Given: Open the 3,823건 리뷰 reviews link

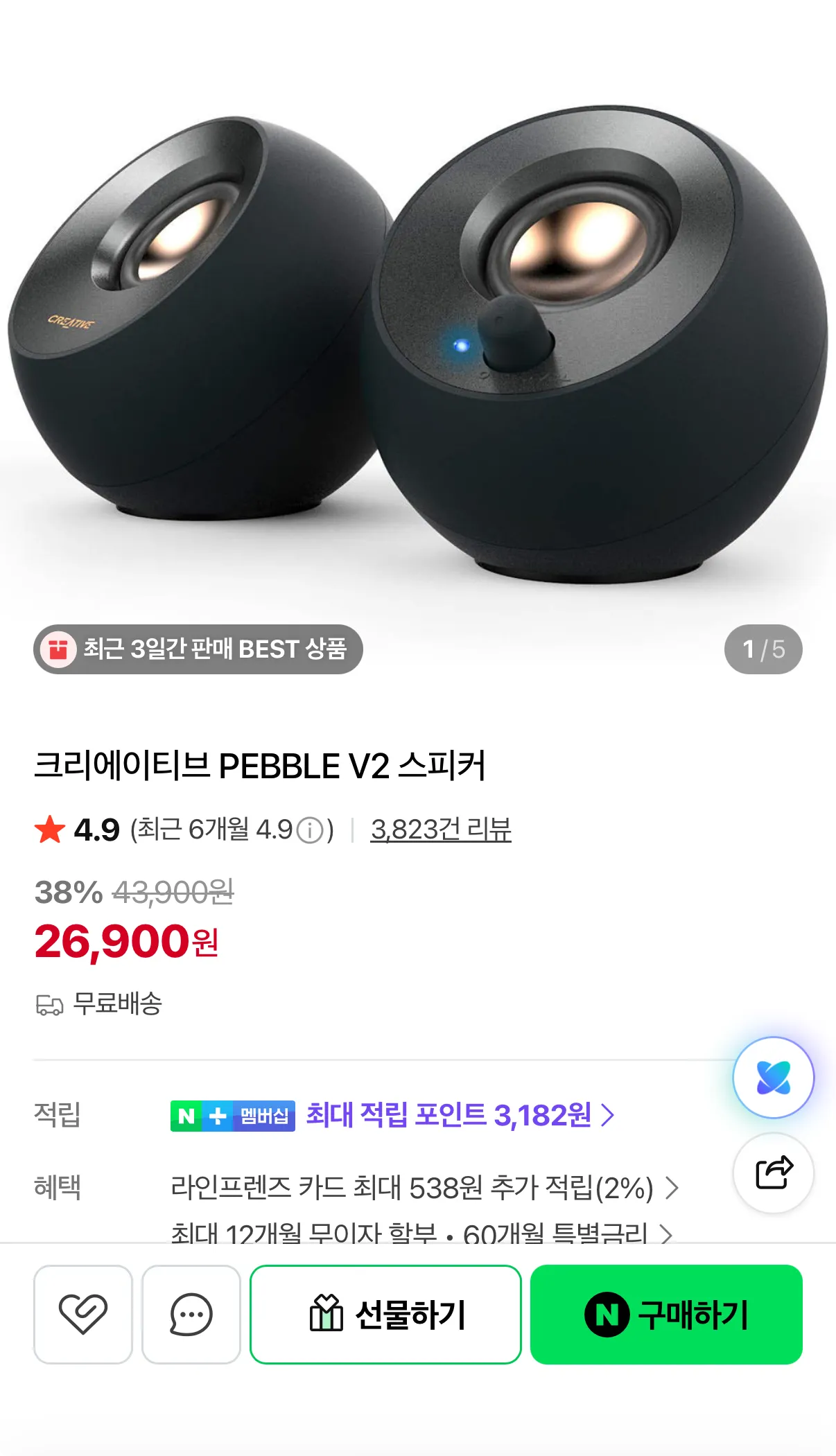Looking at the screenshot, I should (x=441, y=830).
